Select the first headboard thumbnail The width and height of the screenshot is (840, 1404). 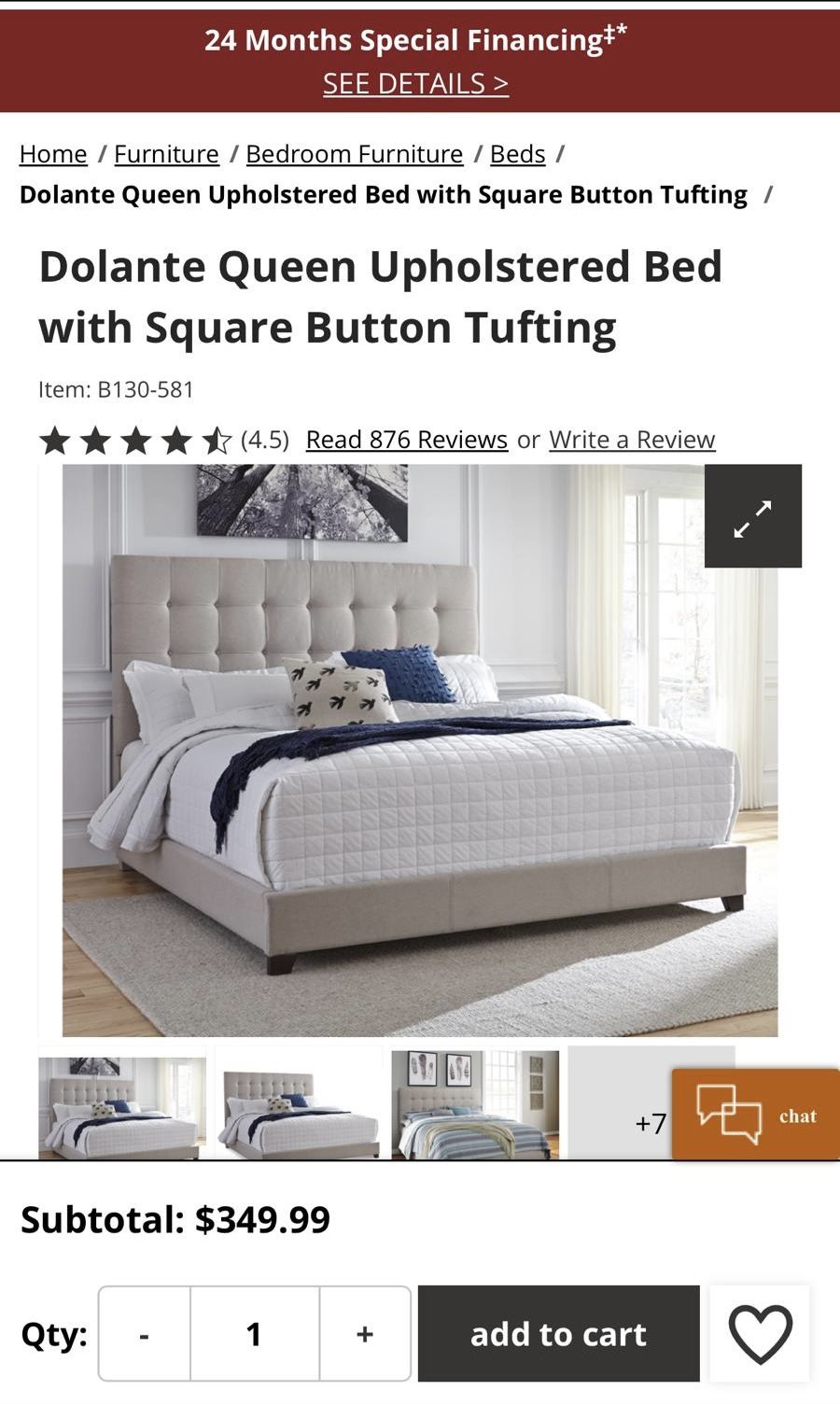(x=120, y=1106)
